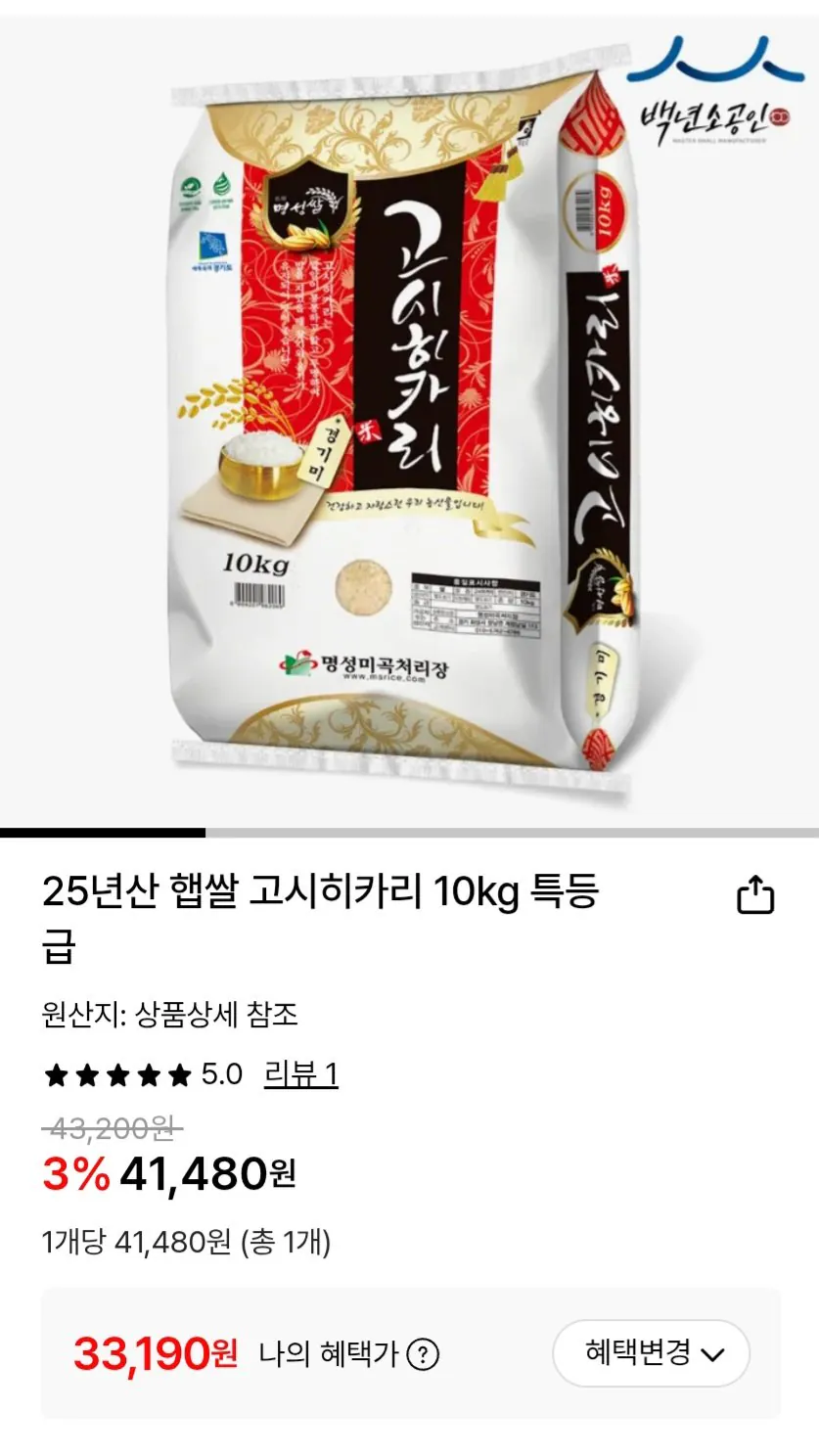This screenshot has height=1456, width=819.
Task: Click the chevron inside the 혜택변경 button
Action: click(714, 1355)
